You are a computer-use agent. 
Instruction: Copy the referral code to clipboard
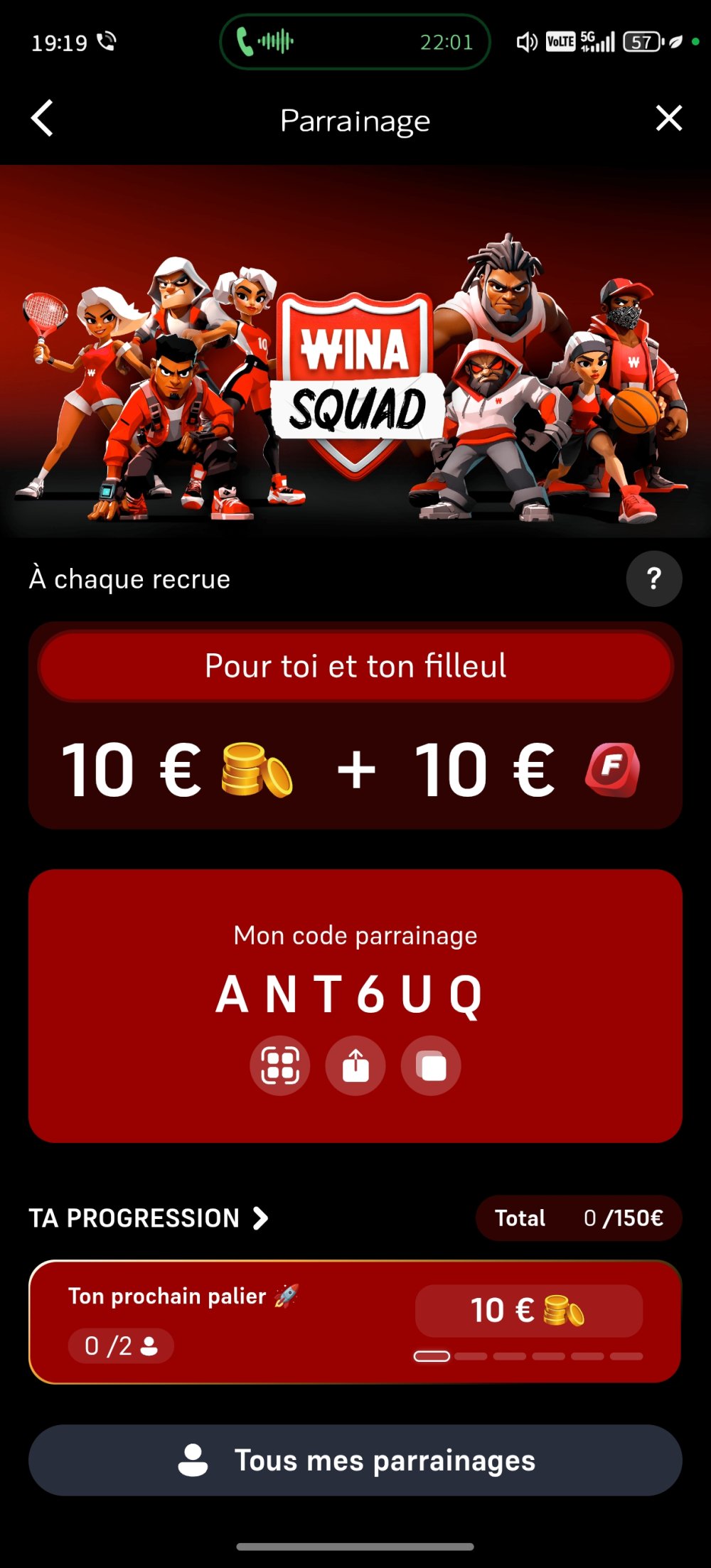point(431,1065)
